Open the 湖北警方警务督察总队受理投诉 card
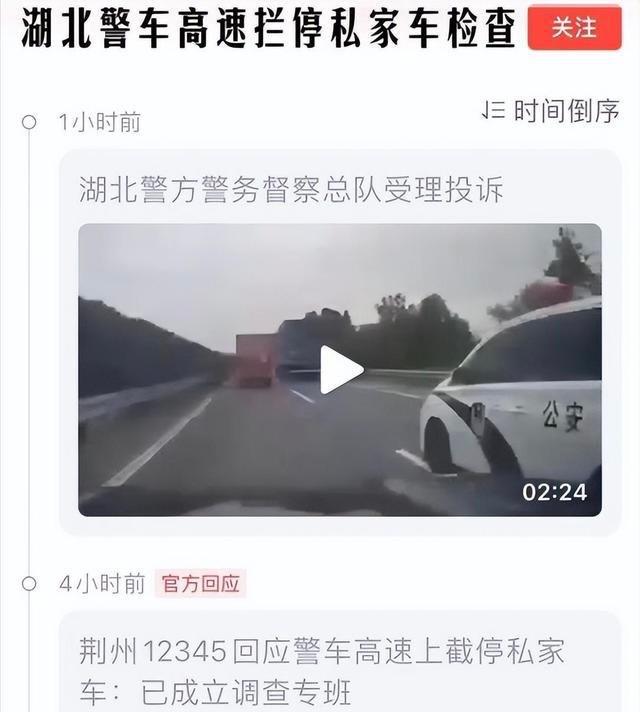This screenshot has width=640, height=712. [x=291, y=189]
